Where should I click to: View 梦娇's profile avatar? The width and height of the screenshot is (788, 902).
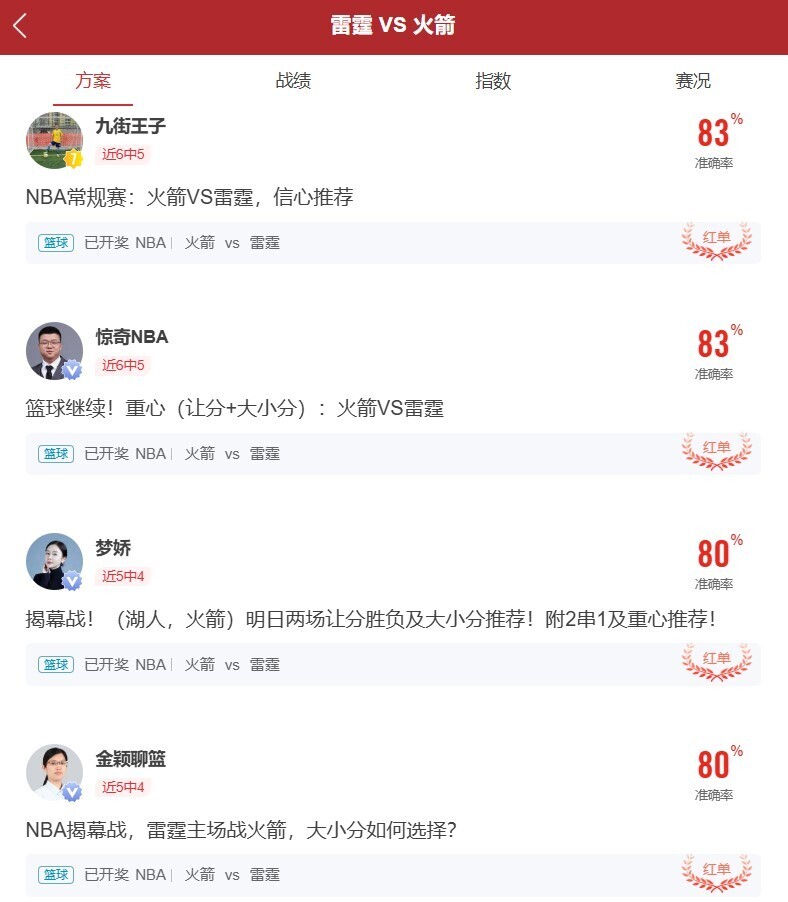(x=54, y=561)
